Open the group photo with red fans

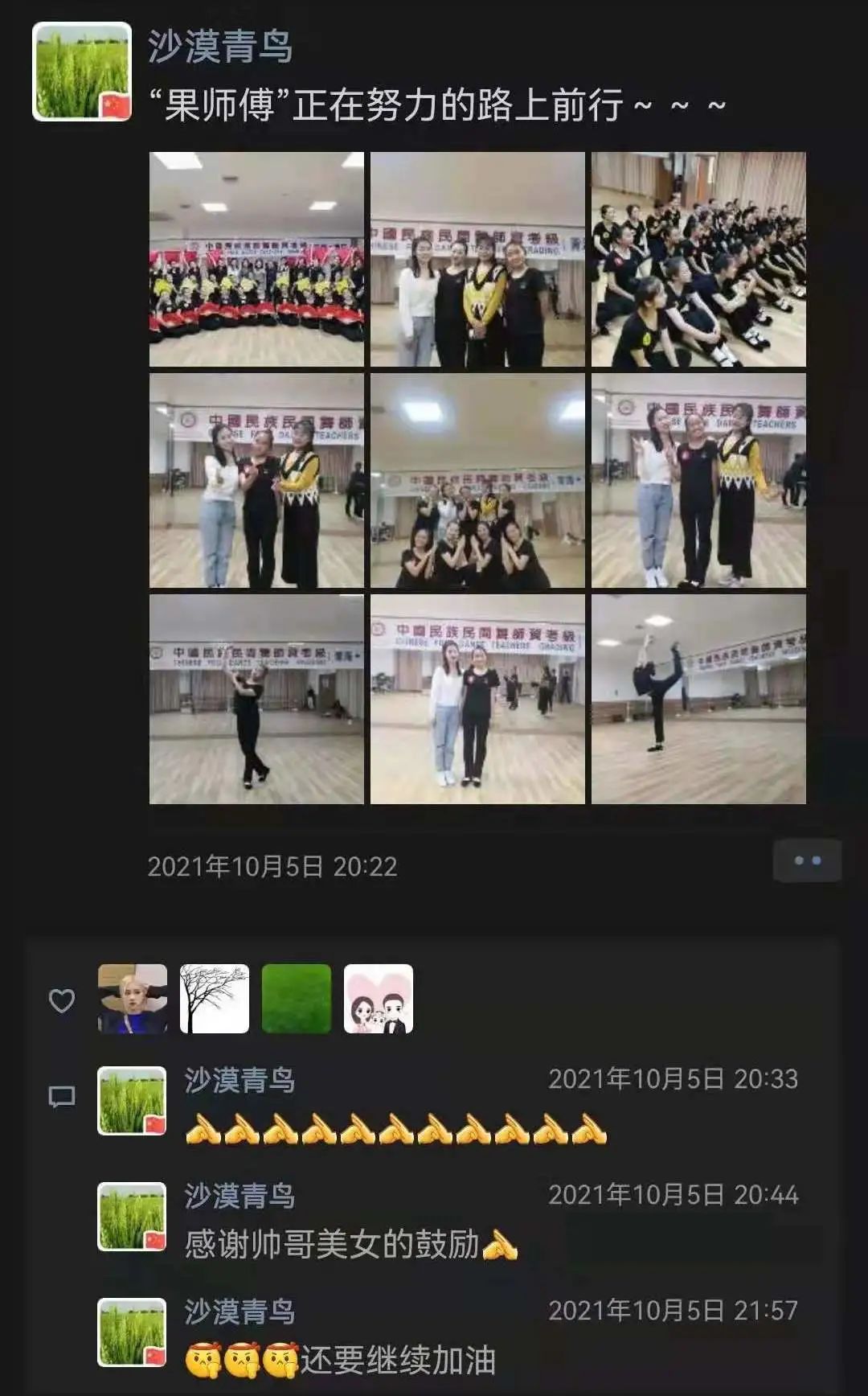point(256,260)
